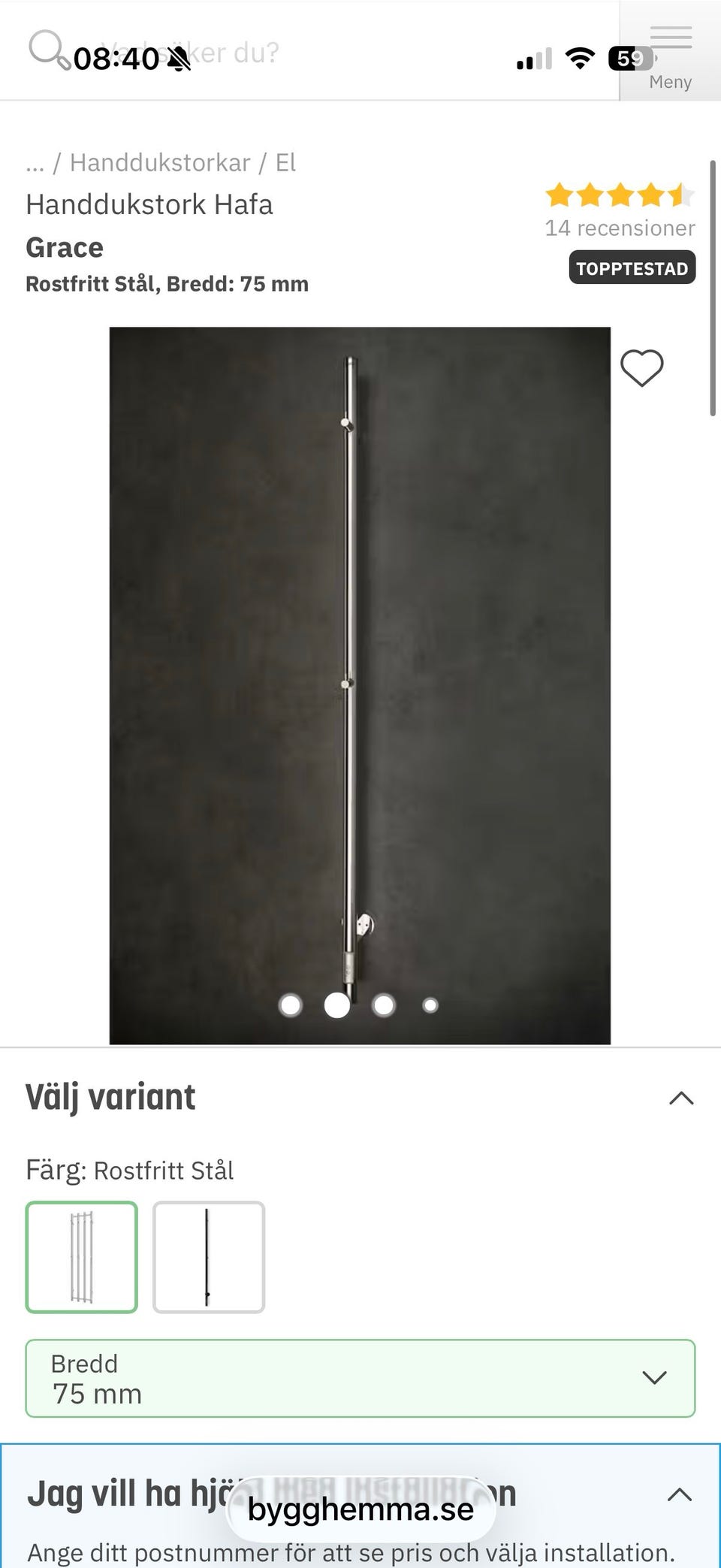Open the Meny hamburger menu
This screenshot has width=721, height=1568.
(x=669, y=37)
